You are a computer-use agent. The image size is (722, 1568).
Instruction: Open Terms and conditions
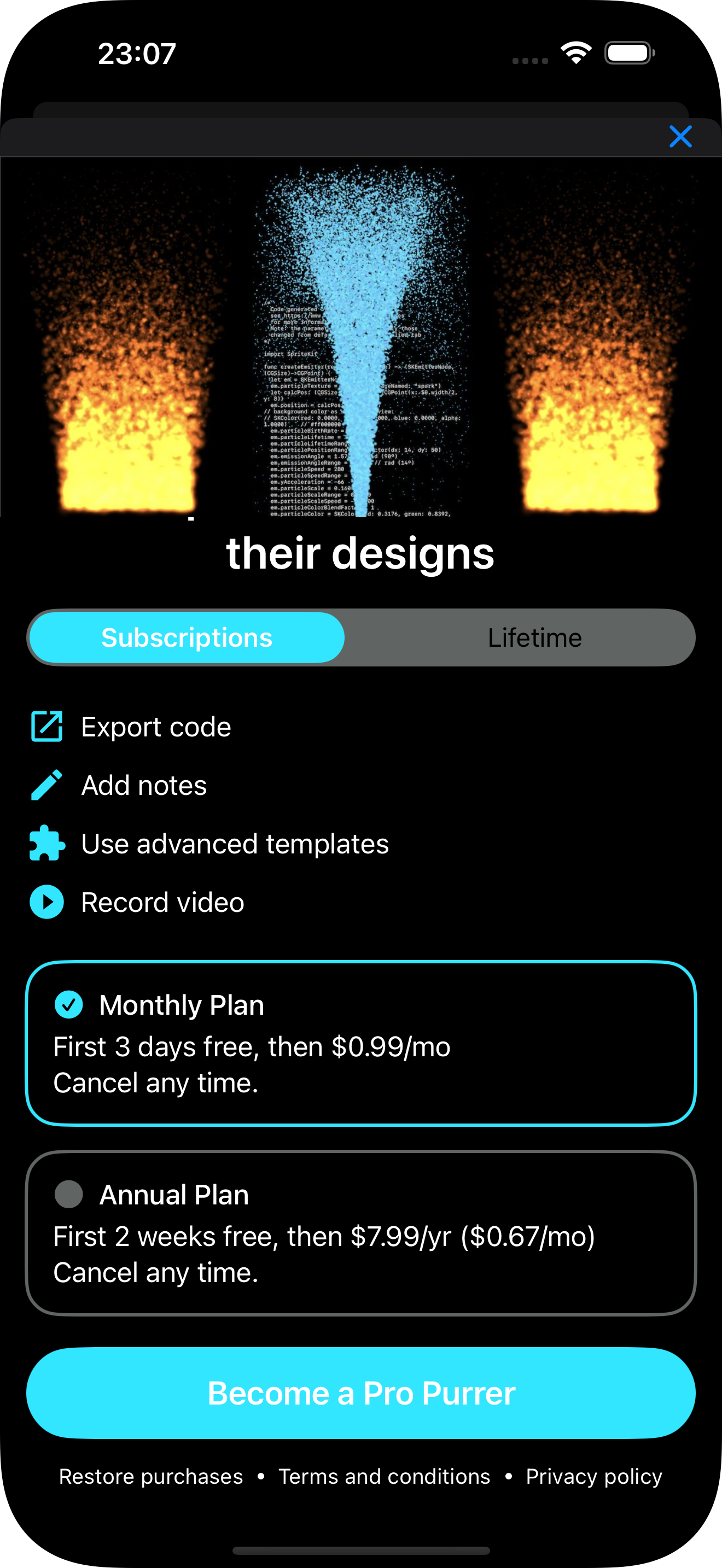tap(384, 1476)
